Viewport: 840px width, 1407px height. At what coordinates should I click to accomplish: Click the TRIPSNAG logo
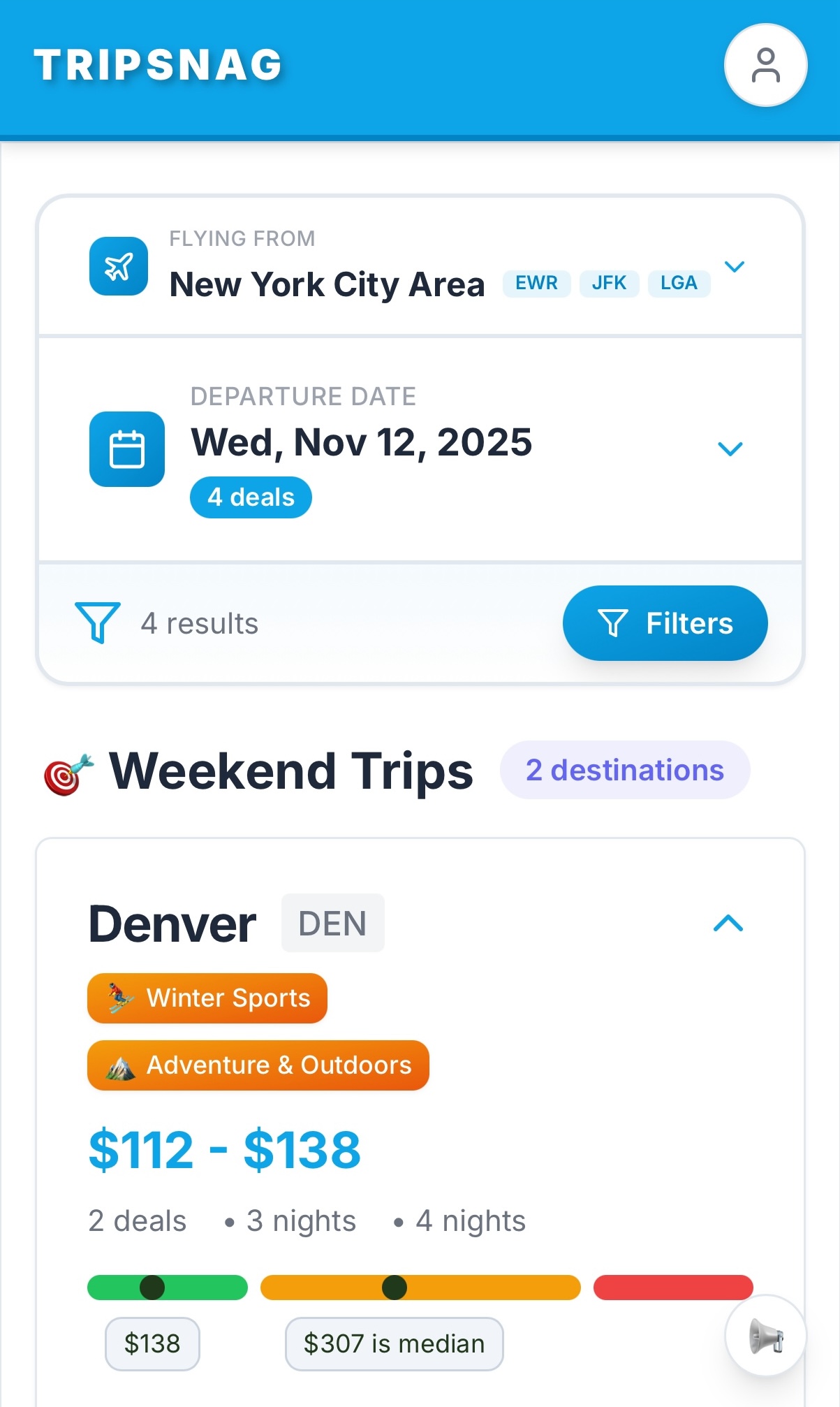[159, 64]
